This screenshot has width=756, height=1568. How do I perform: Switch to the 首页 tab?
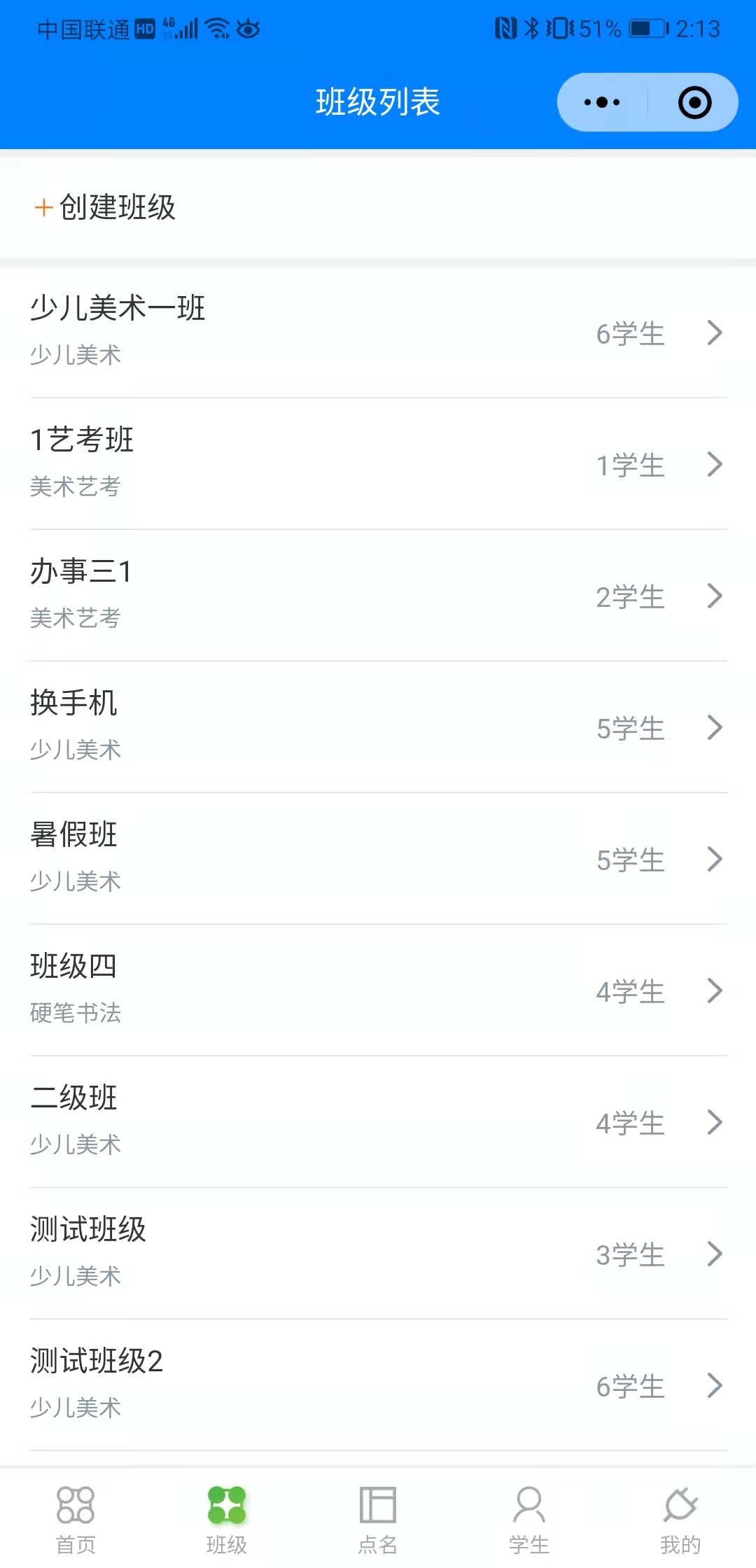(x=76, y=1518)
